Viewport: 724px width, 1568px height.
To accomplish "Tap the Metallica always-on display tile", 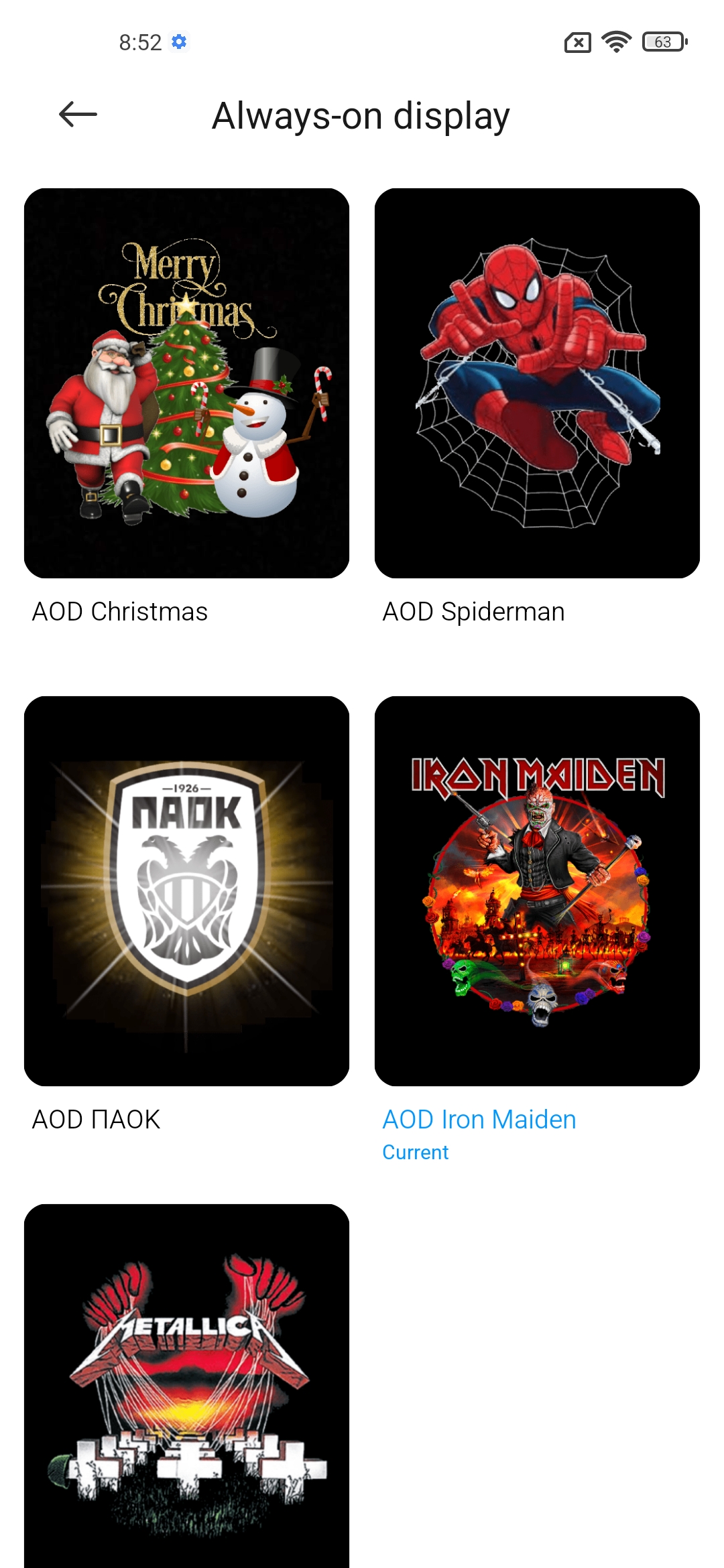I will coord(186,1386).
